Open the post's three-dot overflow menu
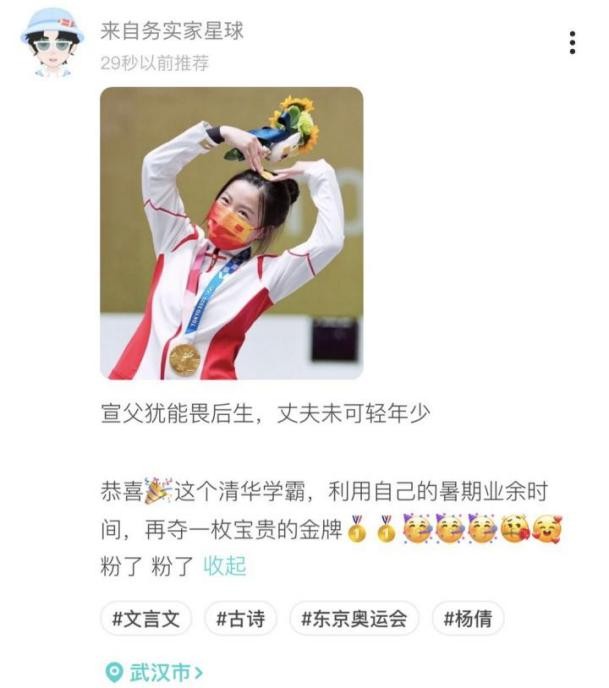Viewport: 609px width, 688px height. click(572, 42)
